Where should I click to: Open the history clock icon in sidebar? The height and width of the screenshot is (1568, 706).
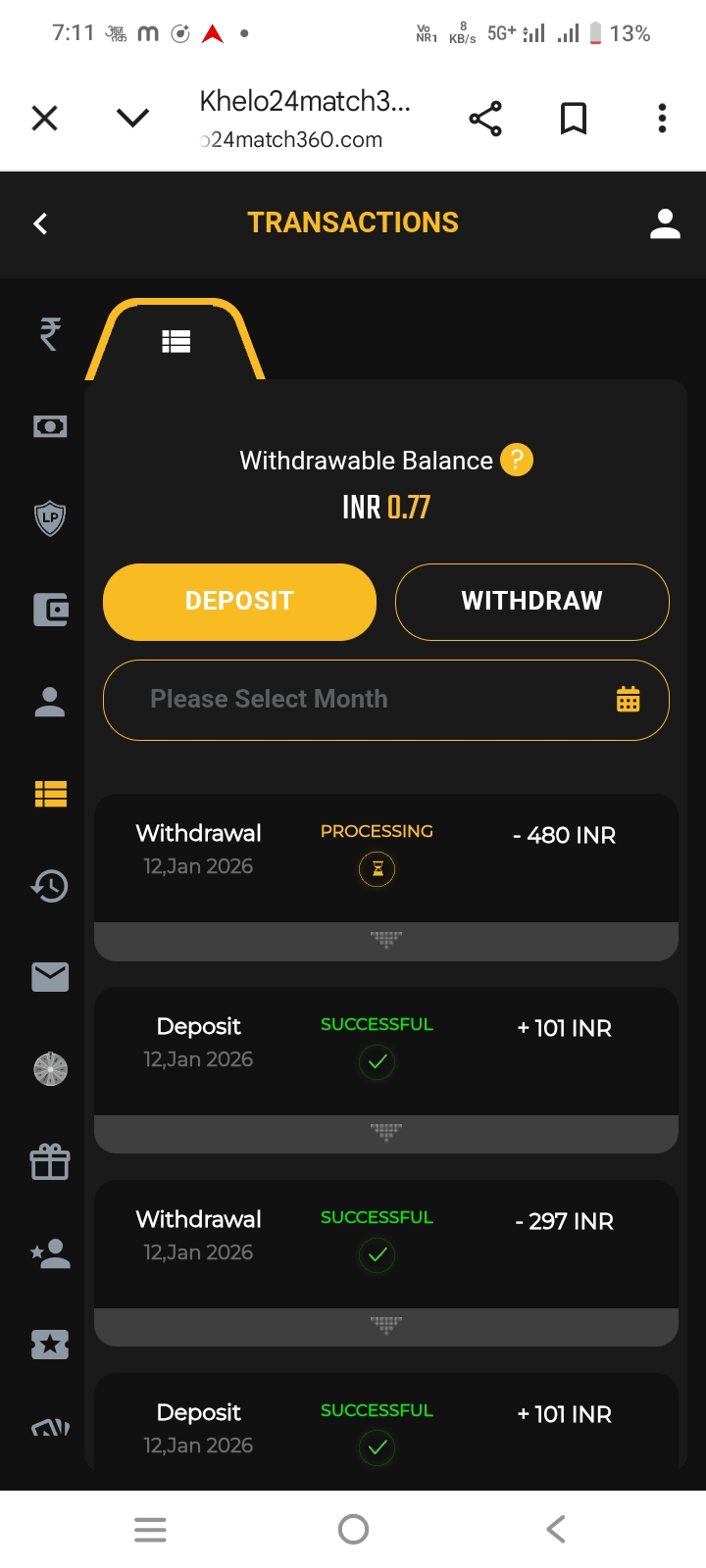[x=50, y=886]
